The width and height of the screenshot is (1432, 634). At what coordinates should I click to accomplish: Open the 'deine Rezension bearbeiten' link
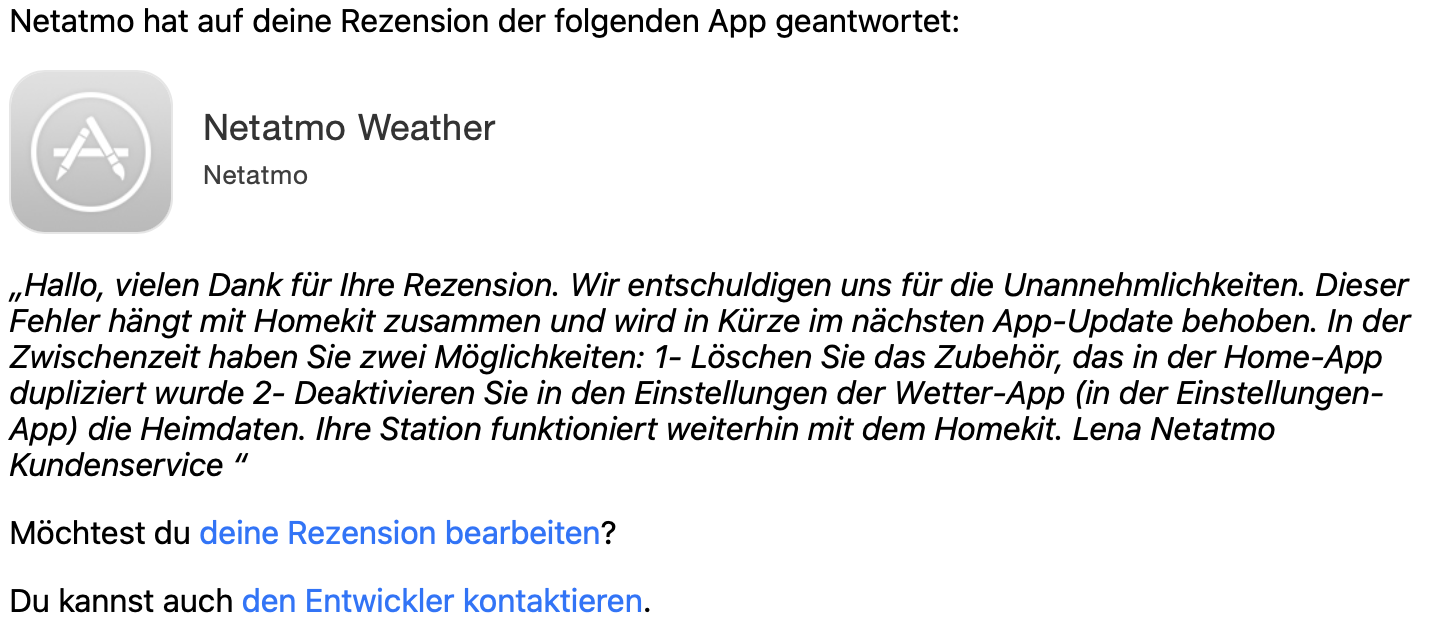point(399,533)
